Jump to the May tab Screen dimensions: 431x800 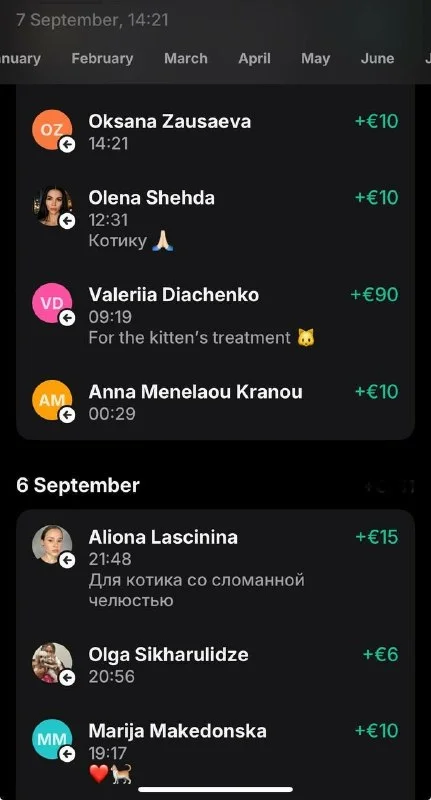(x=315, y=59)
